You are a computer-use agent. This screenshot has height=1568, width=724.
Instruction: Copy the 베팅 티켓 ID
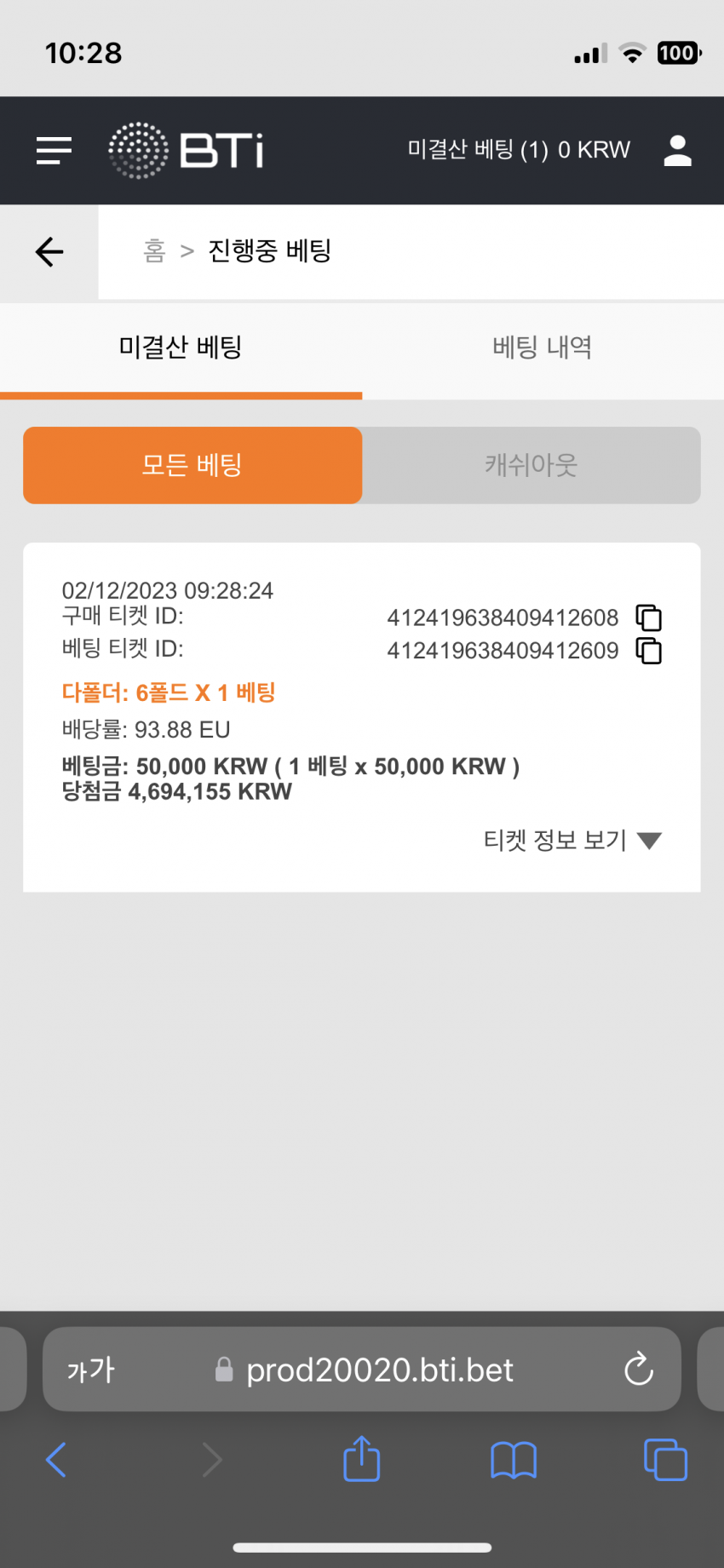click(x=649, y=651)
